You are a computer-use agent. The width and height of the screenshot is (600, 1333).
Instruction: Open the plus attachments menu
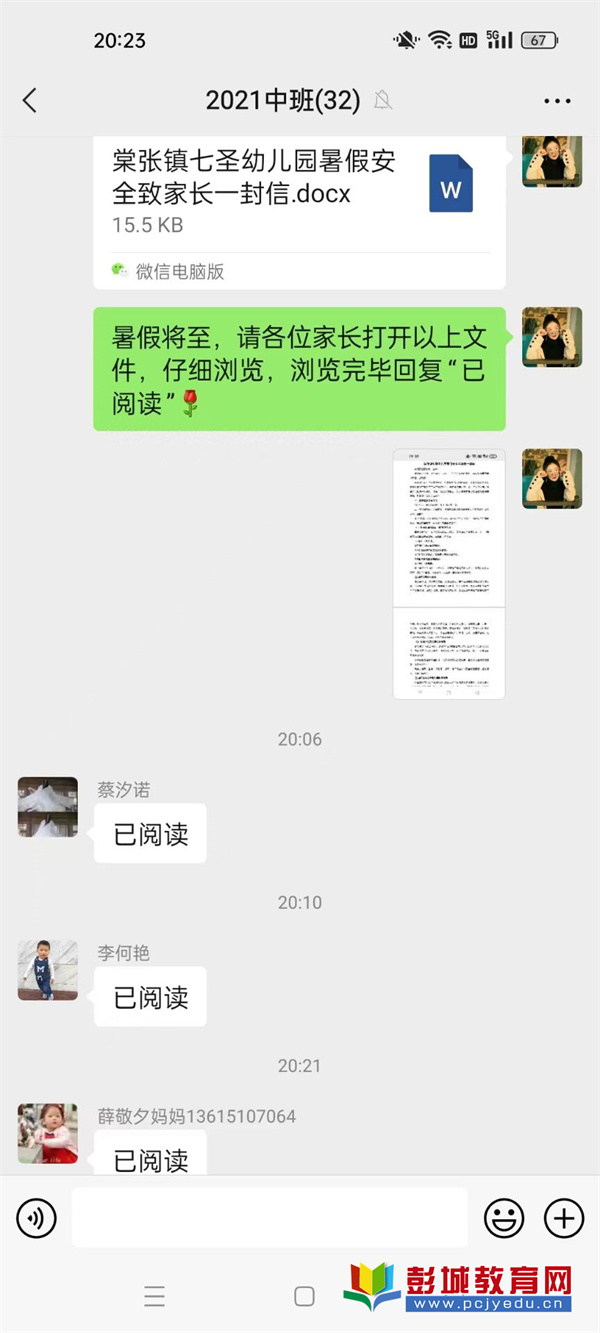click(x=563, y=1218)
